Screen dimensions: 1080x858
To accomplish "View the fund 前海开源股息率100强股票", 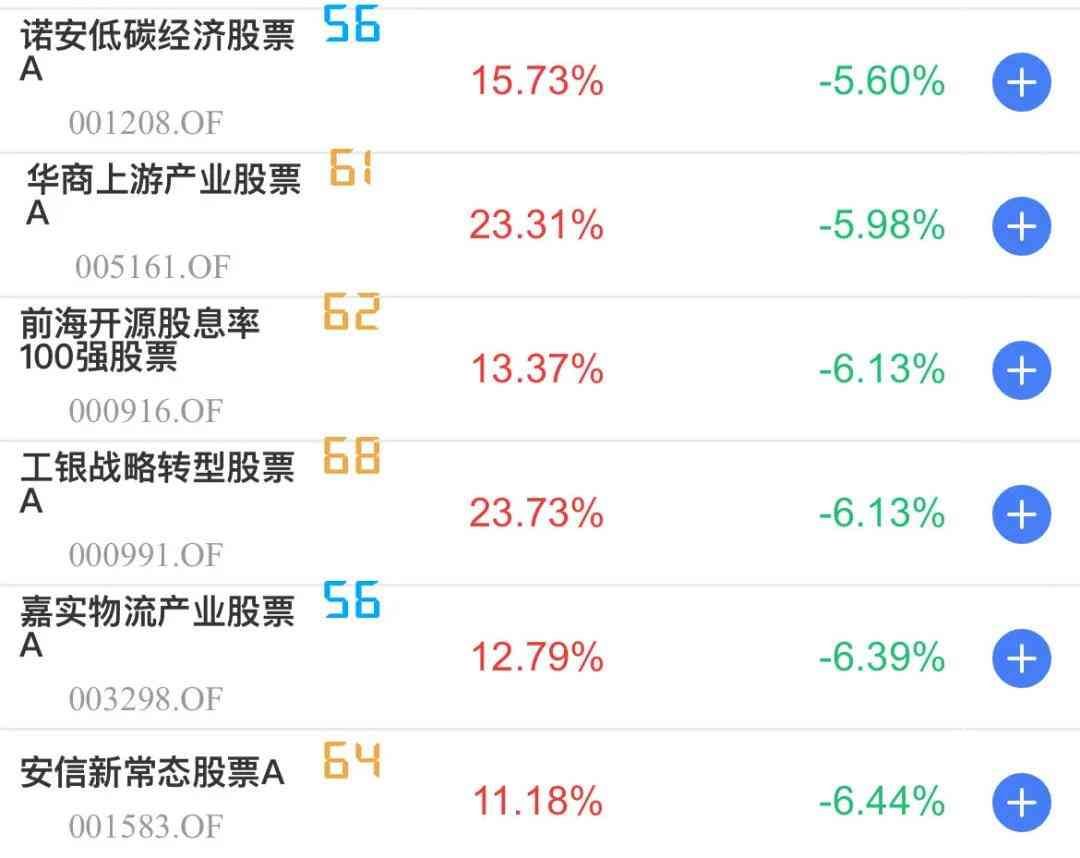I will pyautogui.click(x=140, y=340).
